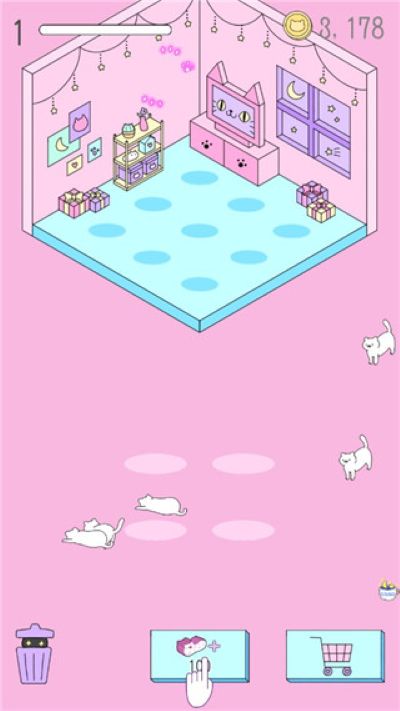Open the shop cart button
400x711 pixels.
pos(335,655)
